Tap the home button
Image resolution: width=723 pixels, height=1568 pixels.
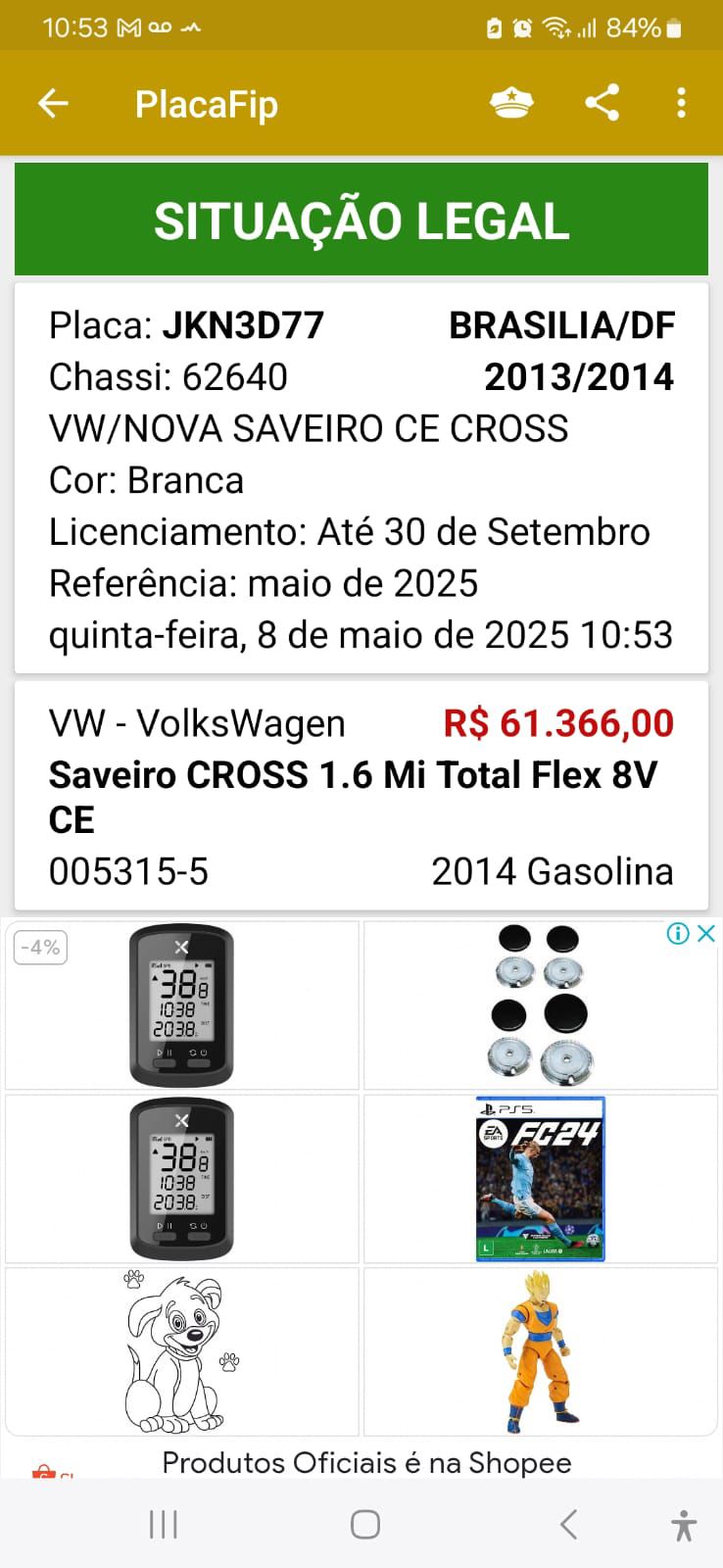coord(363,1523)
